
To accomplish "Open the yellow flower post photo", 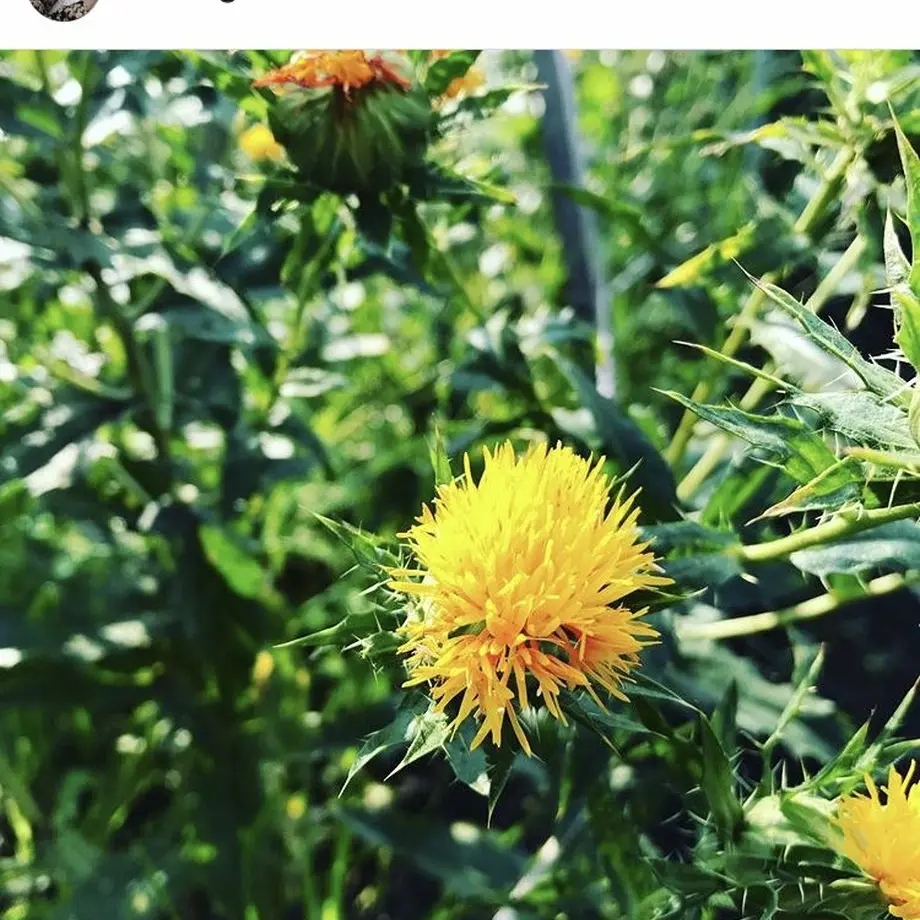I will coord(460,485).
